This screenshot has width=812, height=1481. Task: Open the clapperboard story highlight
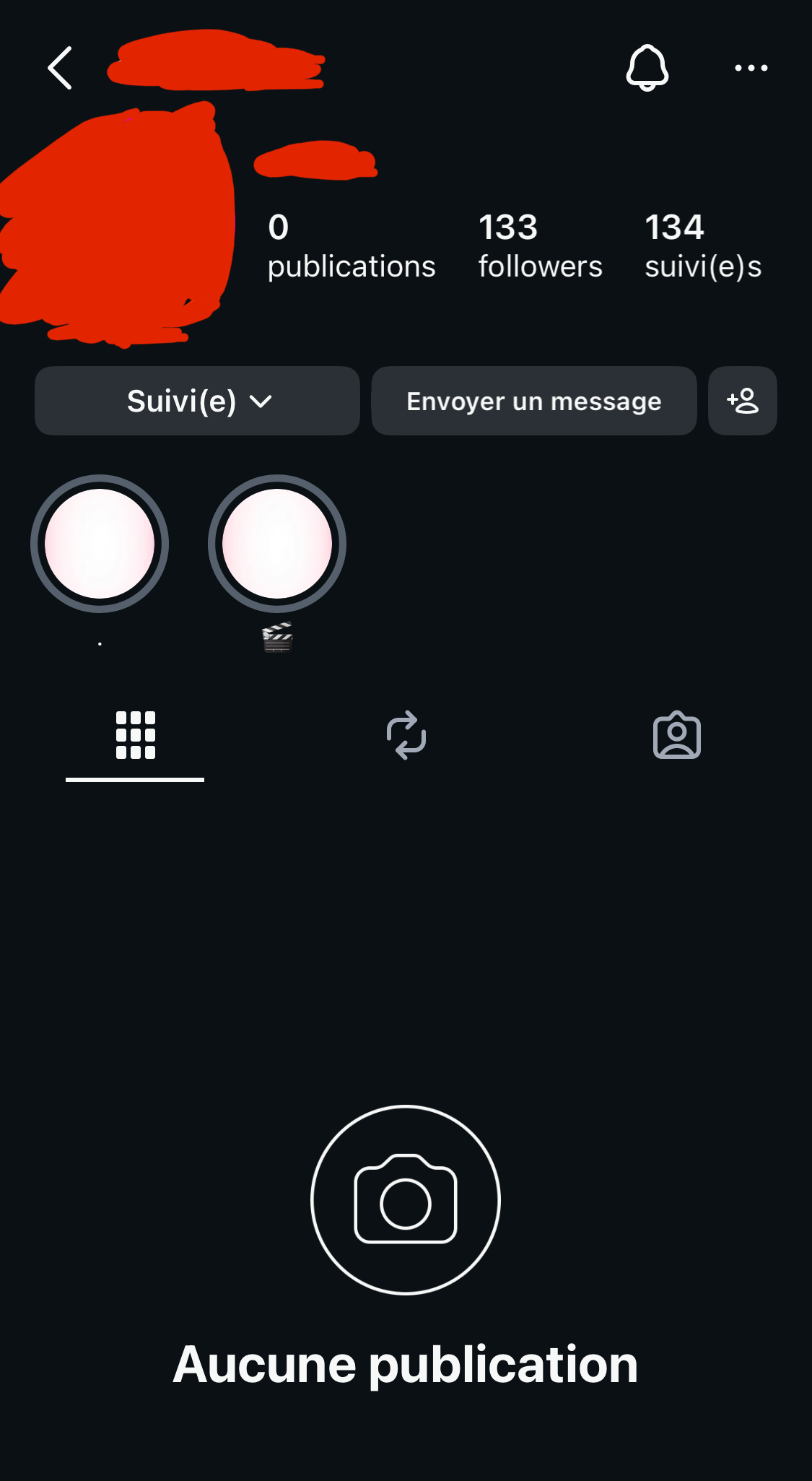coord(277,544)
